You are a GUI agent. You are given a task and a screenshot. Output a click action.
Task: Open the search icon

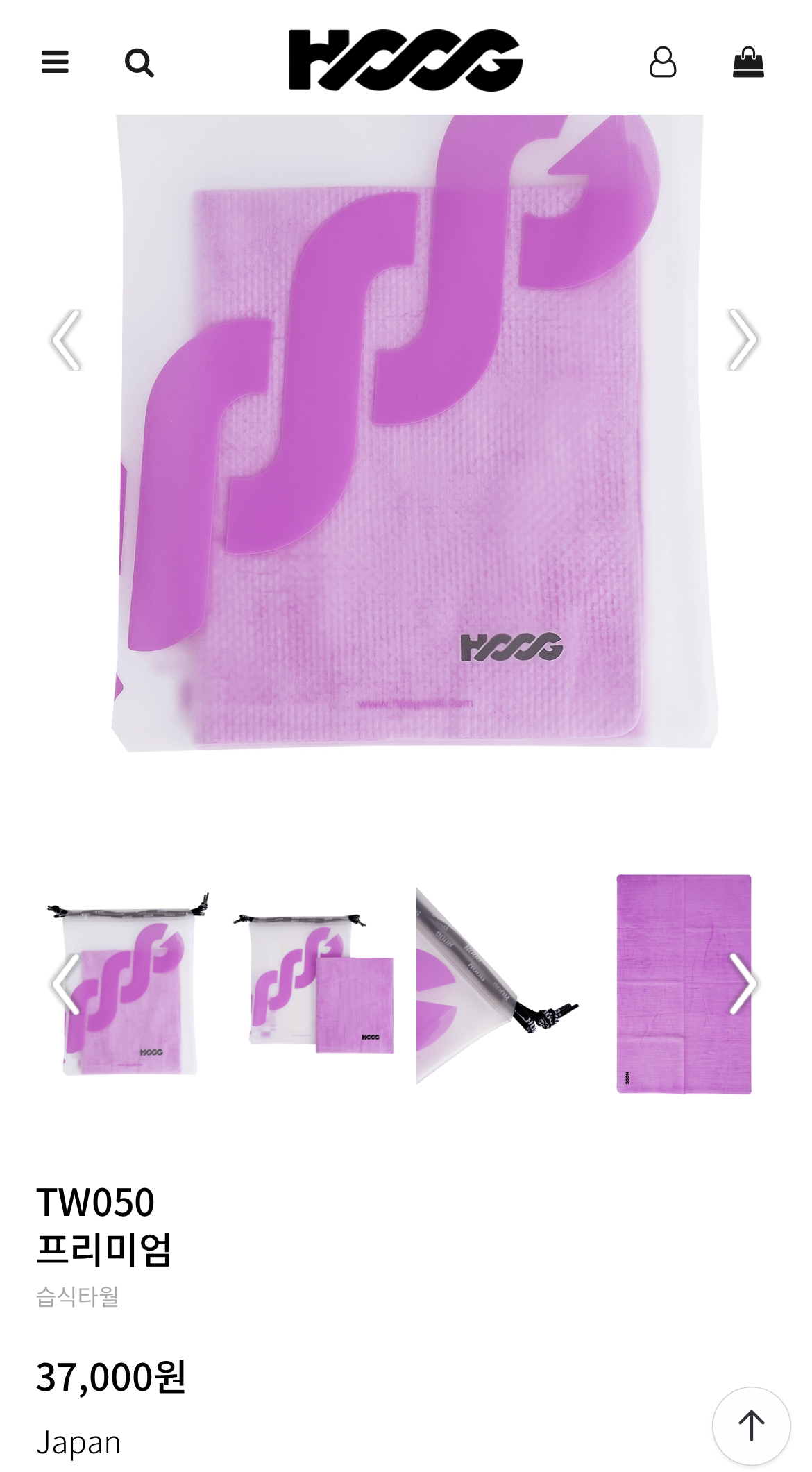coord(139,63)
